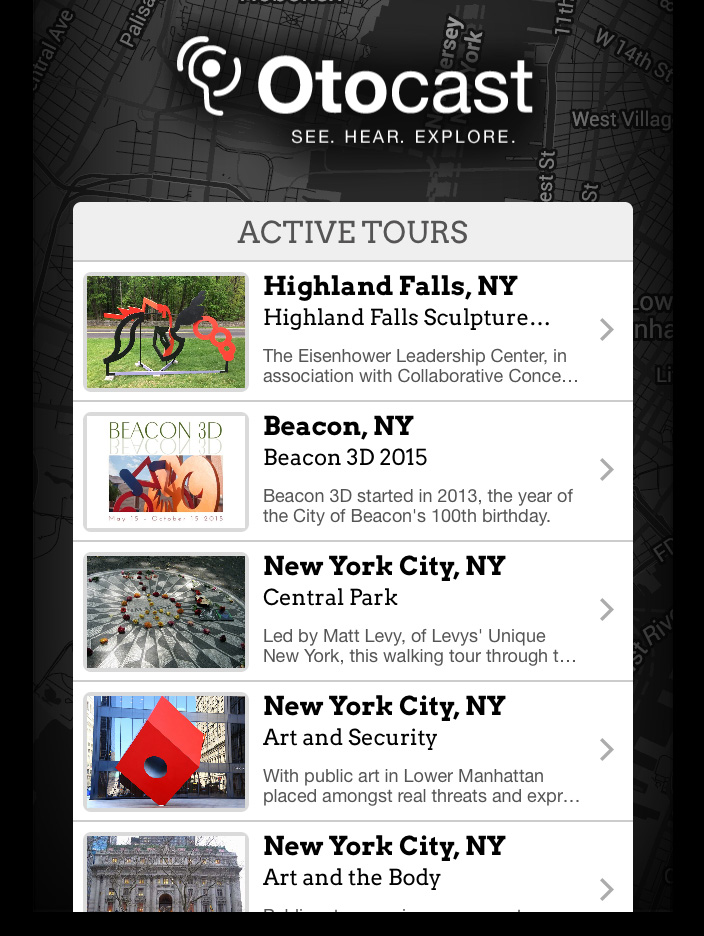Open the Beacon 3D 2015 tour
The width and height of the screenshot is (704, 936).
pos(352,471)
